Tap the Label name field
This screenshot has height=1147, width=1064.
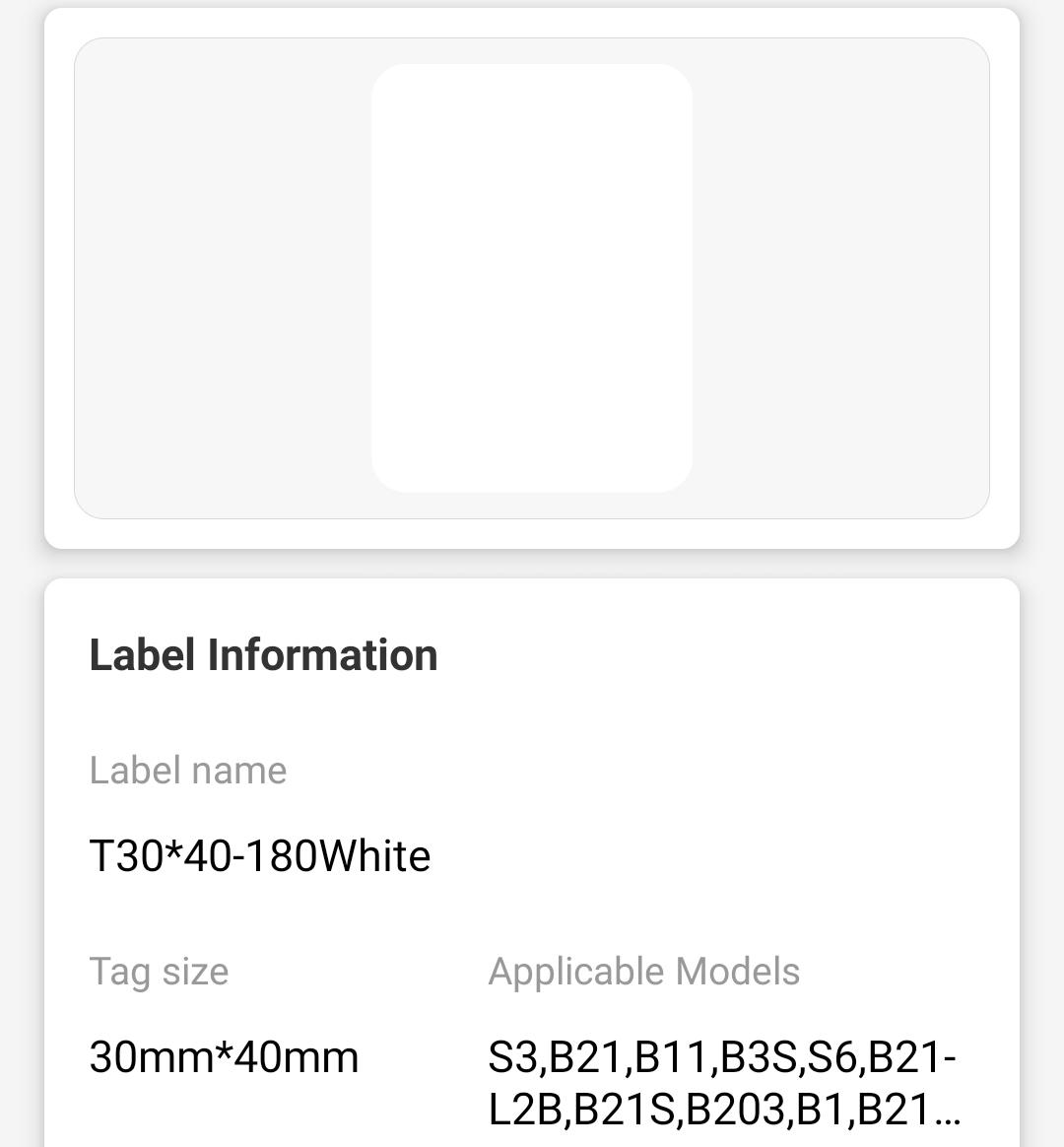[x=188, y=772]
